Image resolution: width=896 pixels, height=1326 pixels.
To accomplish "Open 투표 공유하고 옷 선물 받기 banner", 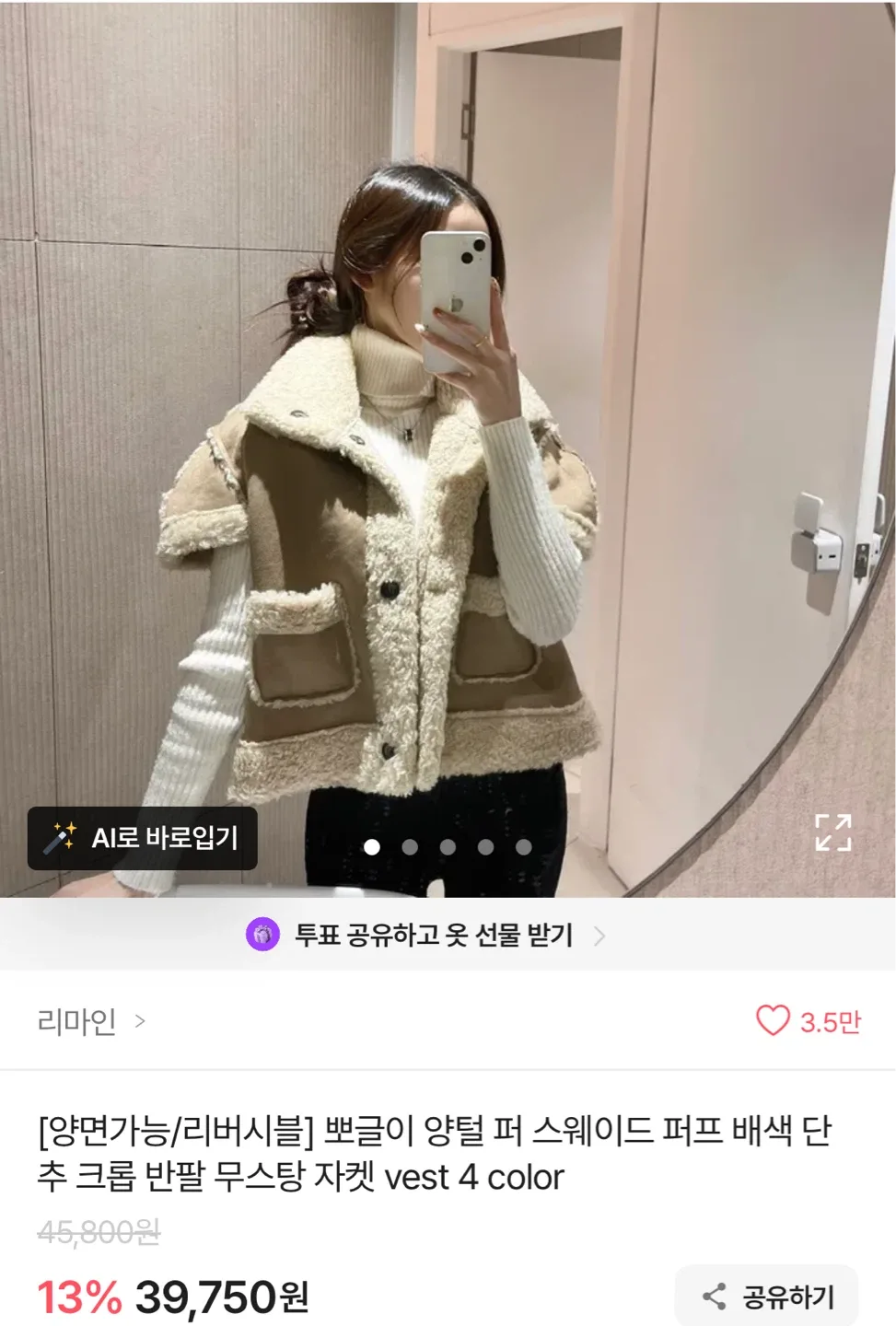I will tap(433, 936).
